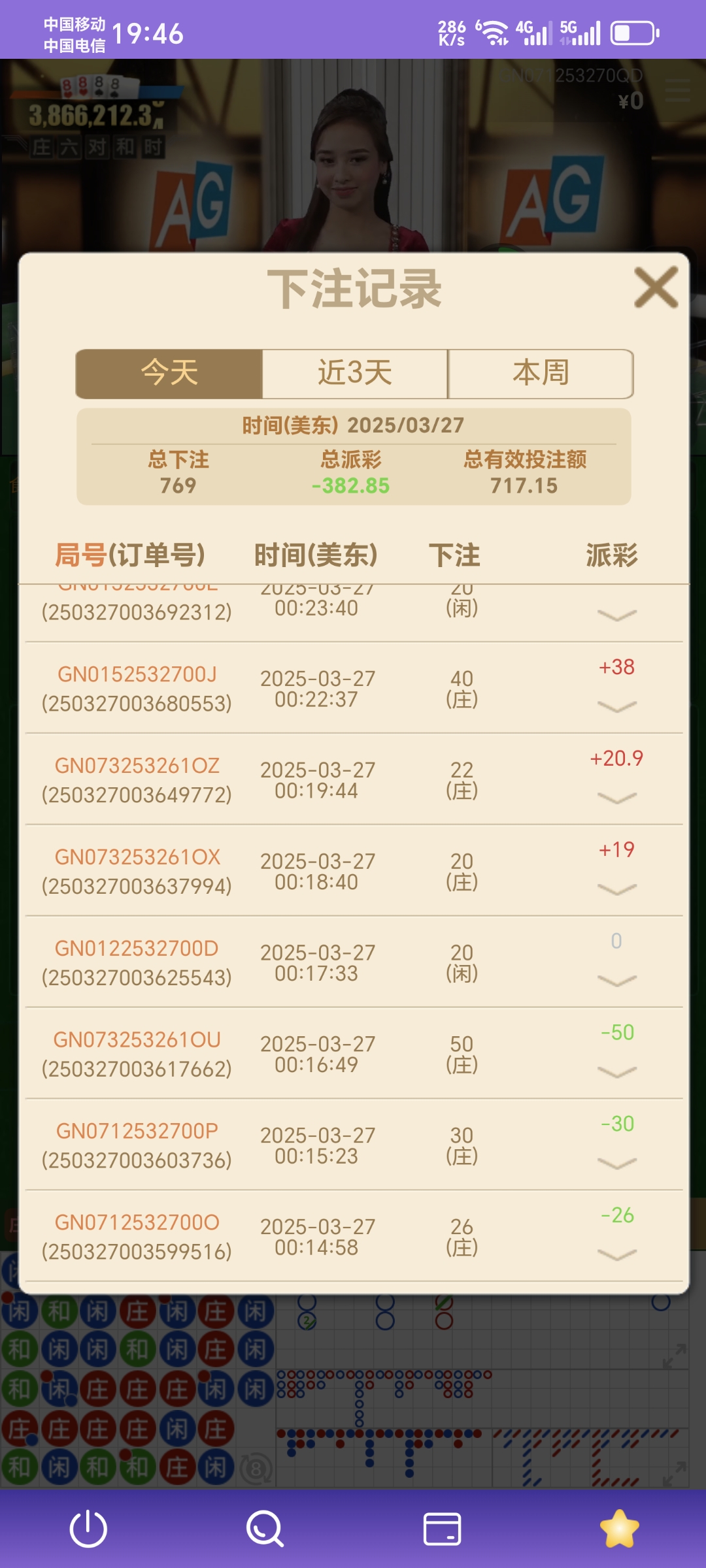Select the star favorites icon at bottom right
The width and height of the screenshot is (706, 1568).
click(x=620, y=1529)
